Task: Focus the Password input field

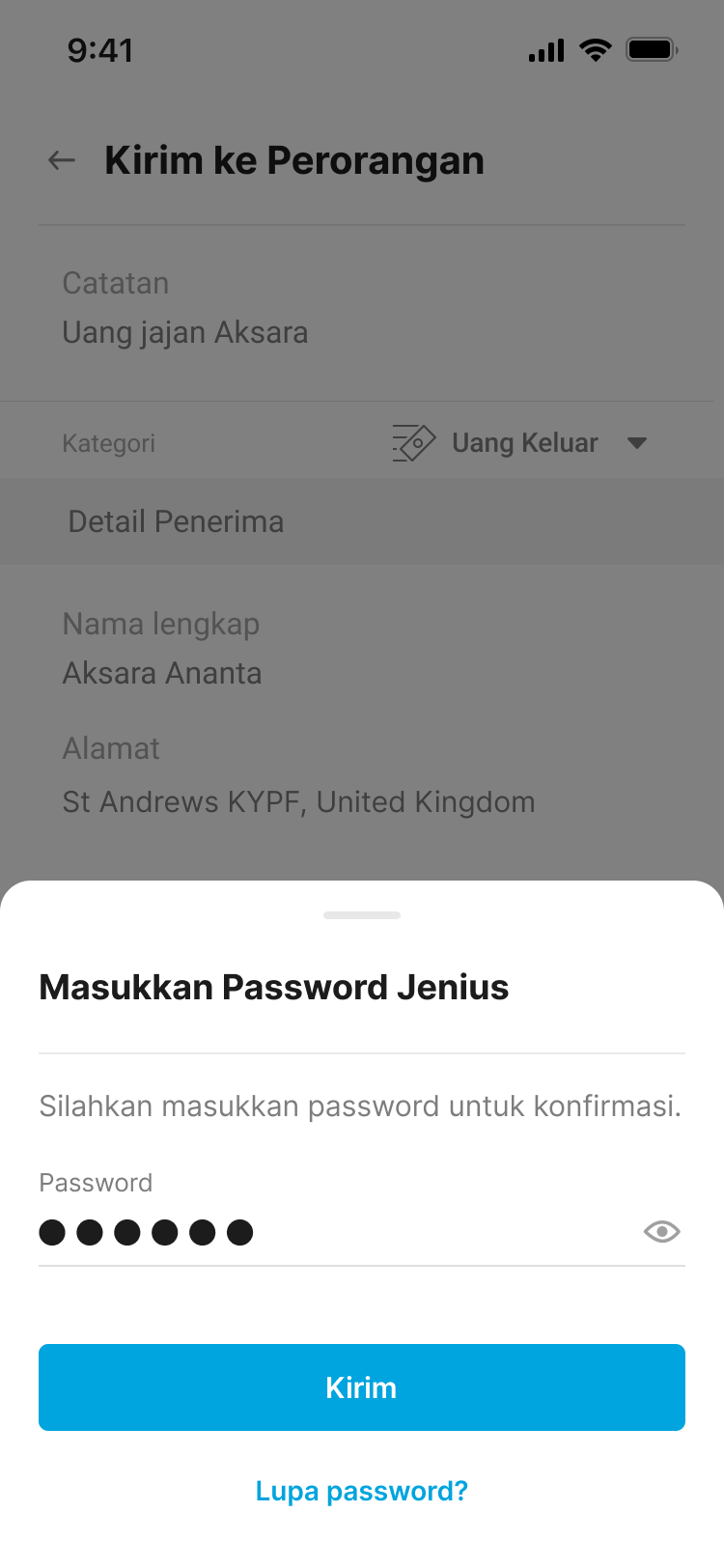Action: 328,1232
